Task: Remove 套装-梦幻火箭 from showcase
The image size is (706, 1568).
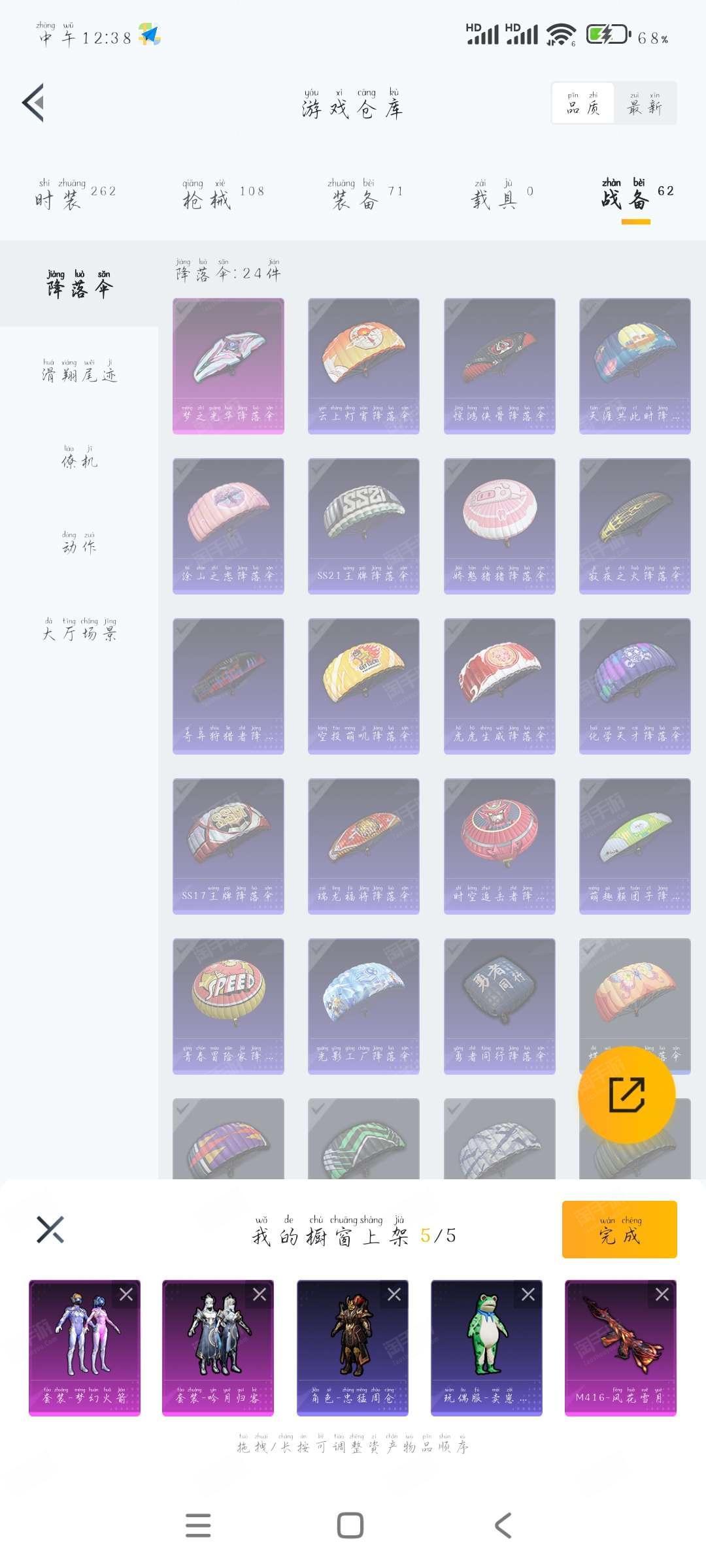Action: pos(126,1294)
